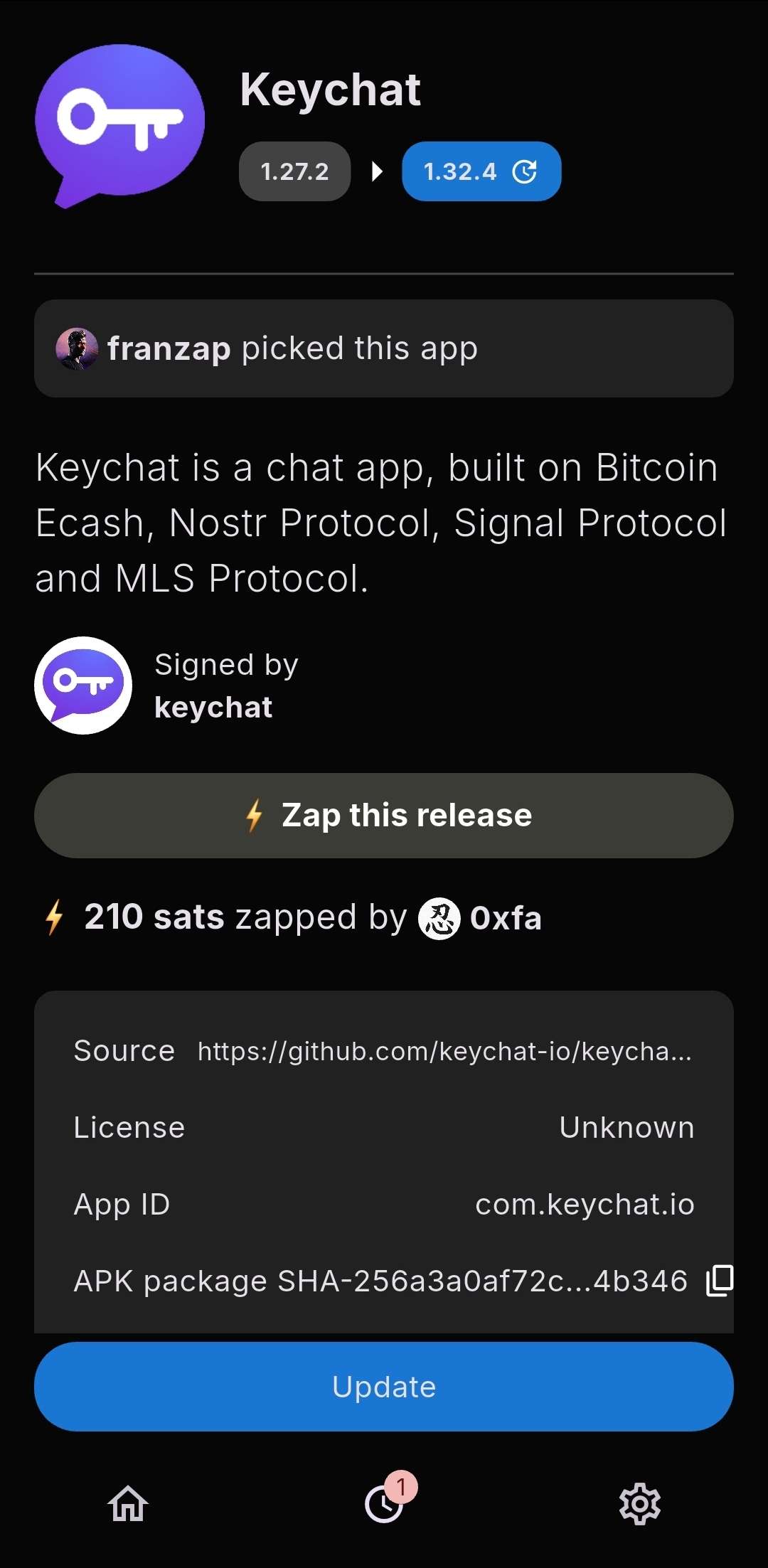View franzap's profile from picked banner

tap(168, 348)
